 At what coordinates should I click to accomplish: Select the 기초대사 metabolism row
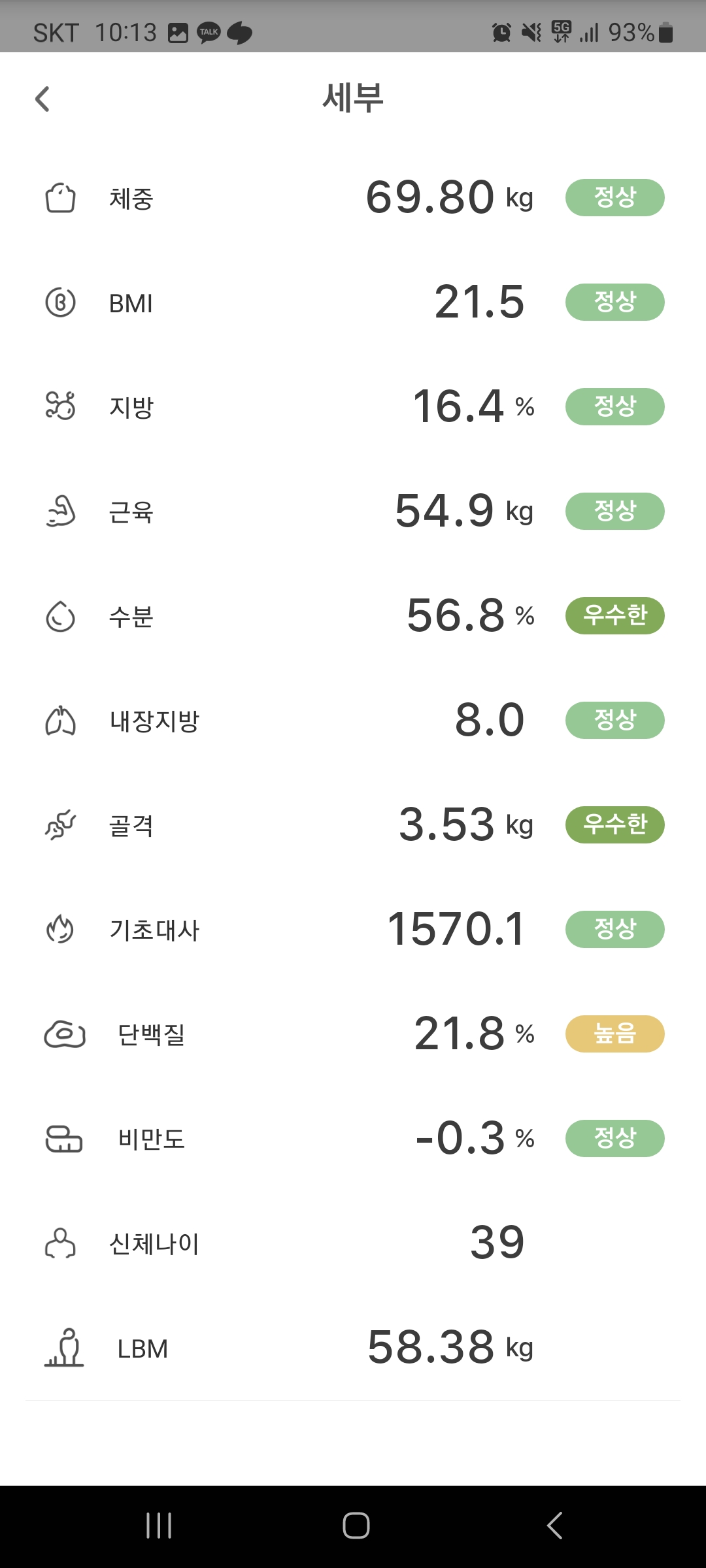click(x=353, y=929)
